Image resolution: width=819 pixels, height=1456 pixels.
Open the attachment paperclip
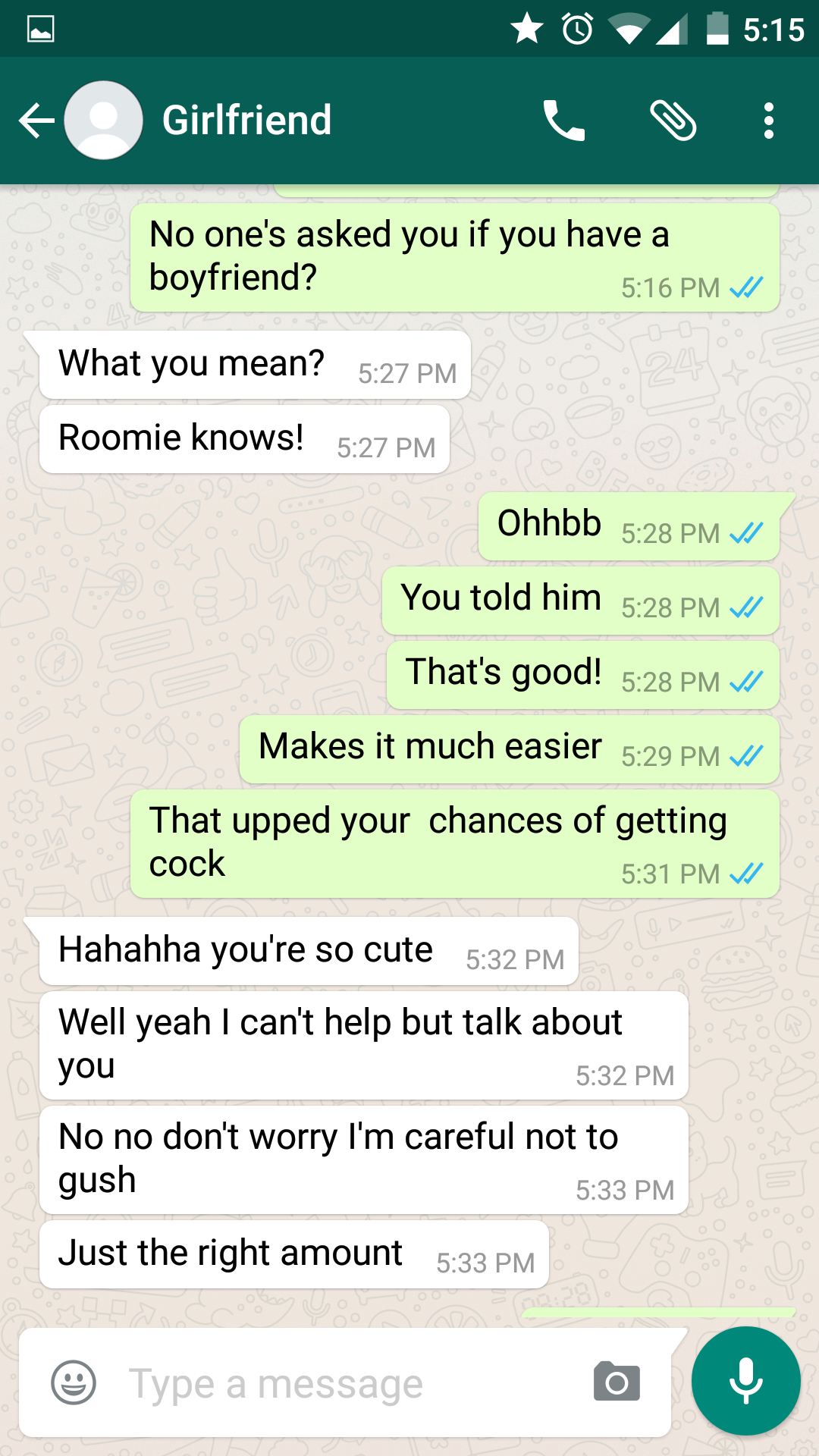673,121
